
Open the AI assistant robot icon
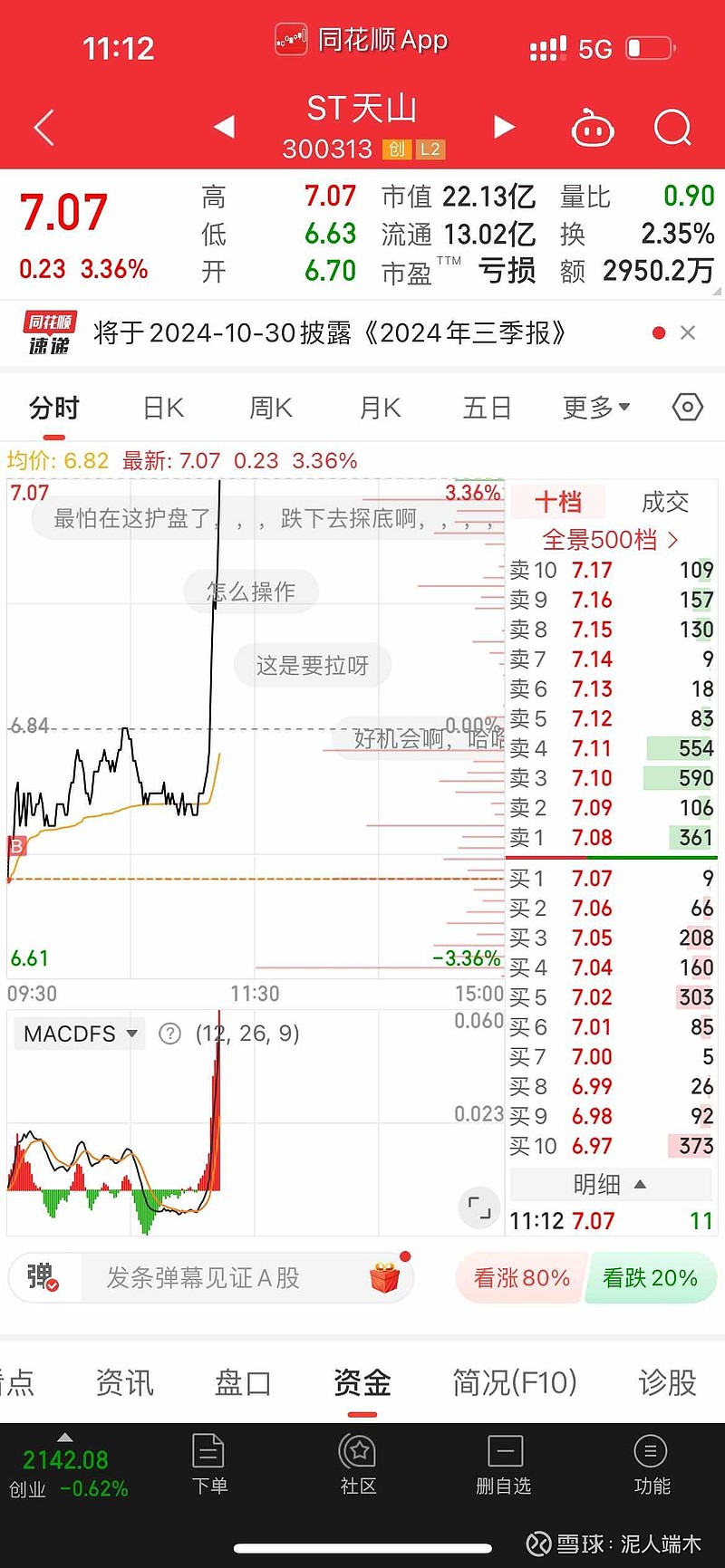pyautogui.click(x=594, y=129)
